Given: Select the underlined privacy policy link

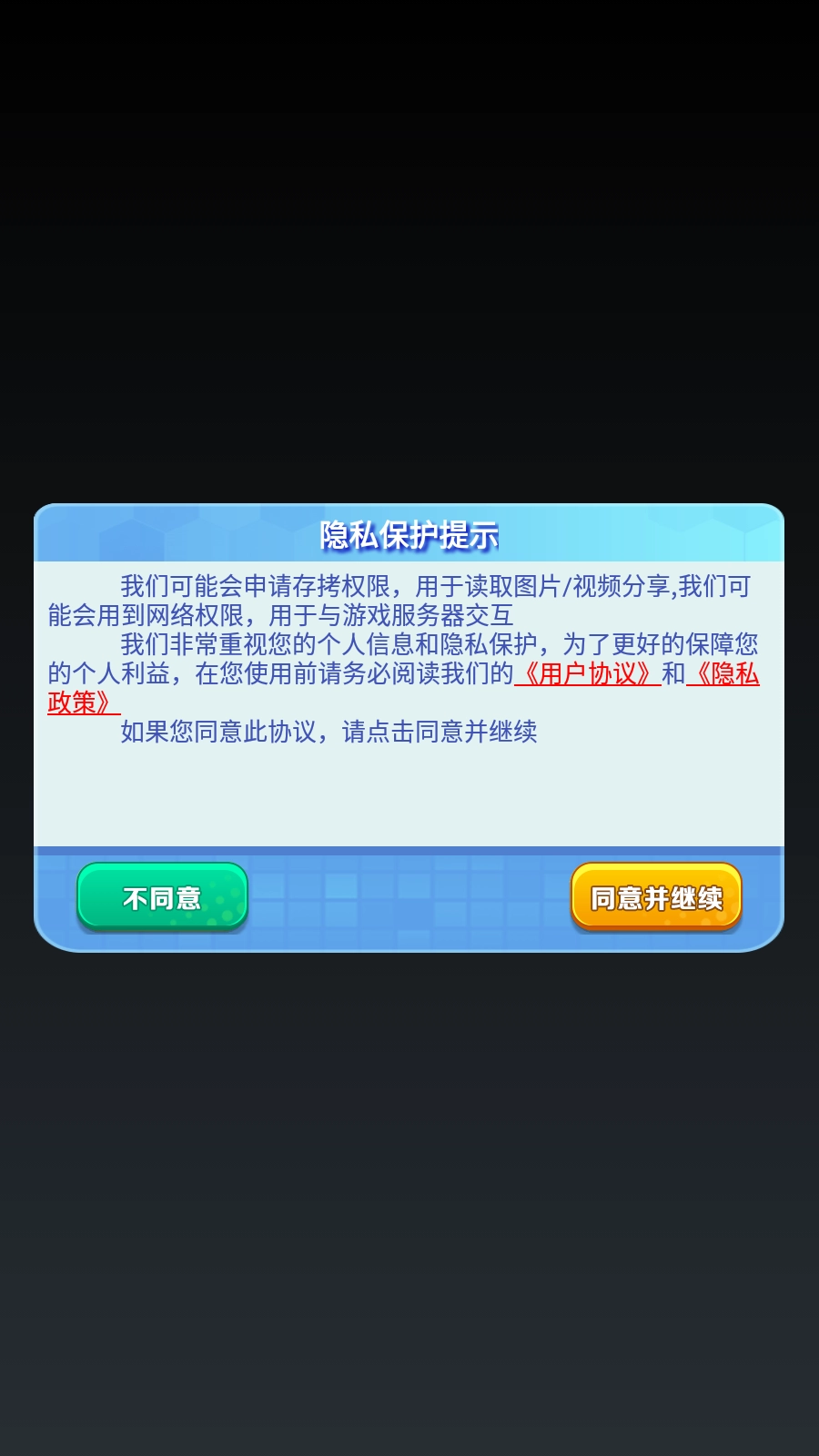Looking at the screenshot, I should point(81,701).
